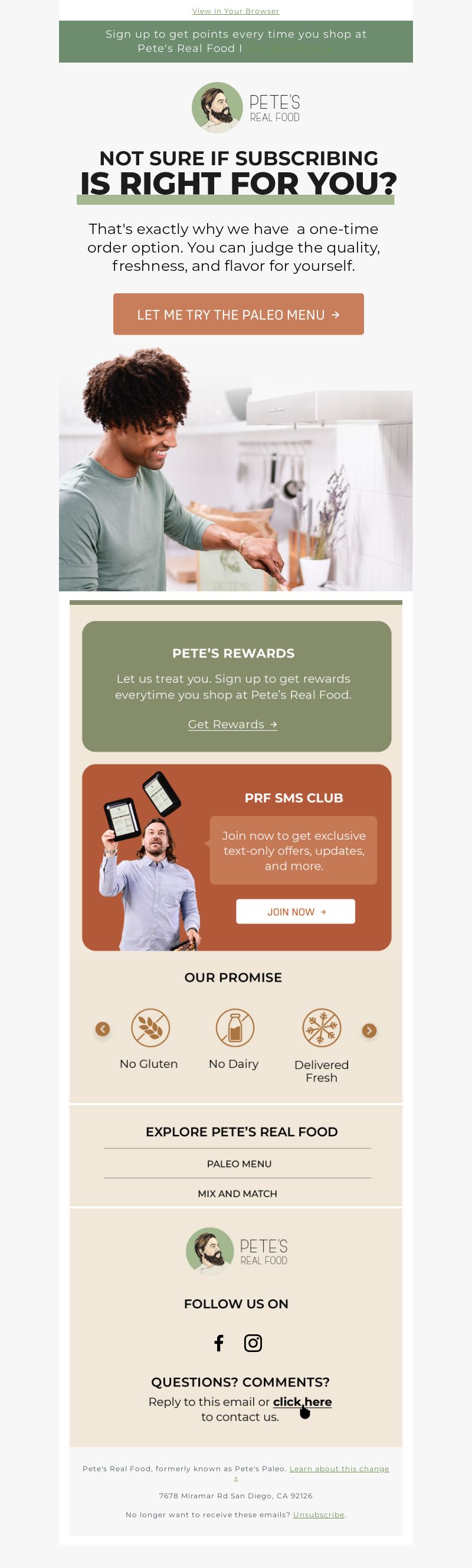Show next promise with the right arrow

(369, 1030)
